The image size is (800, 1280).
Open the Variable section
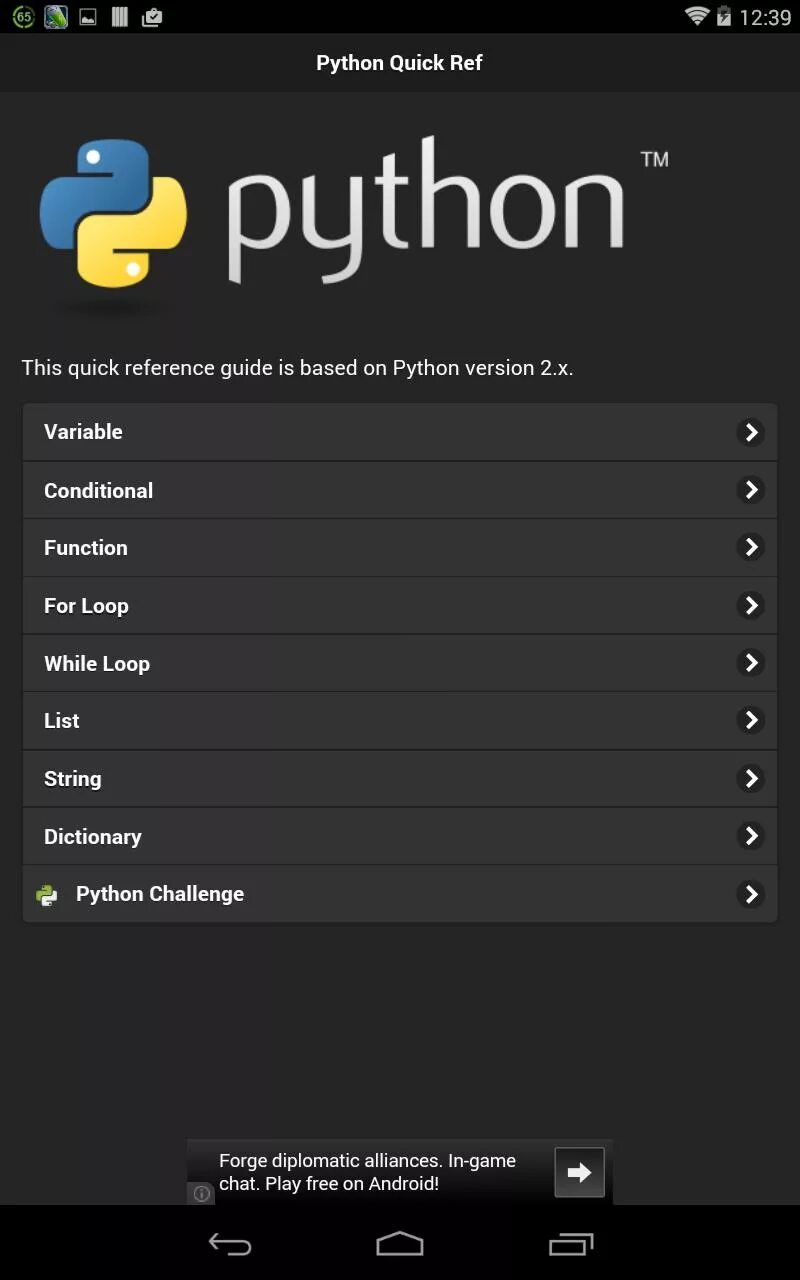(400, 432)
